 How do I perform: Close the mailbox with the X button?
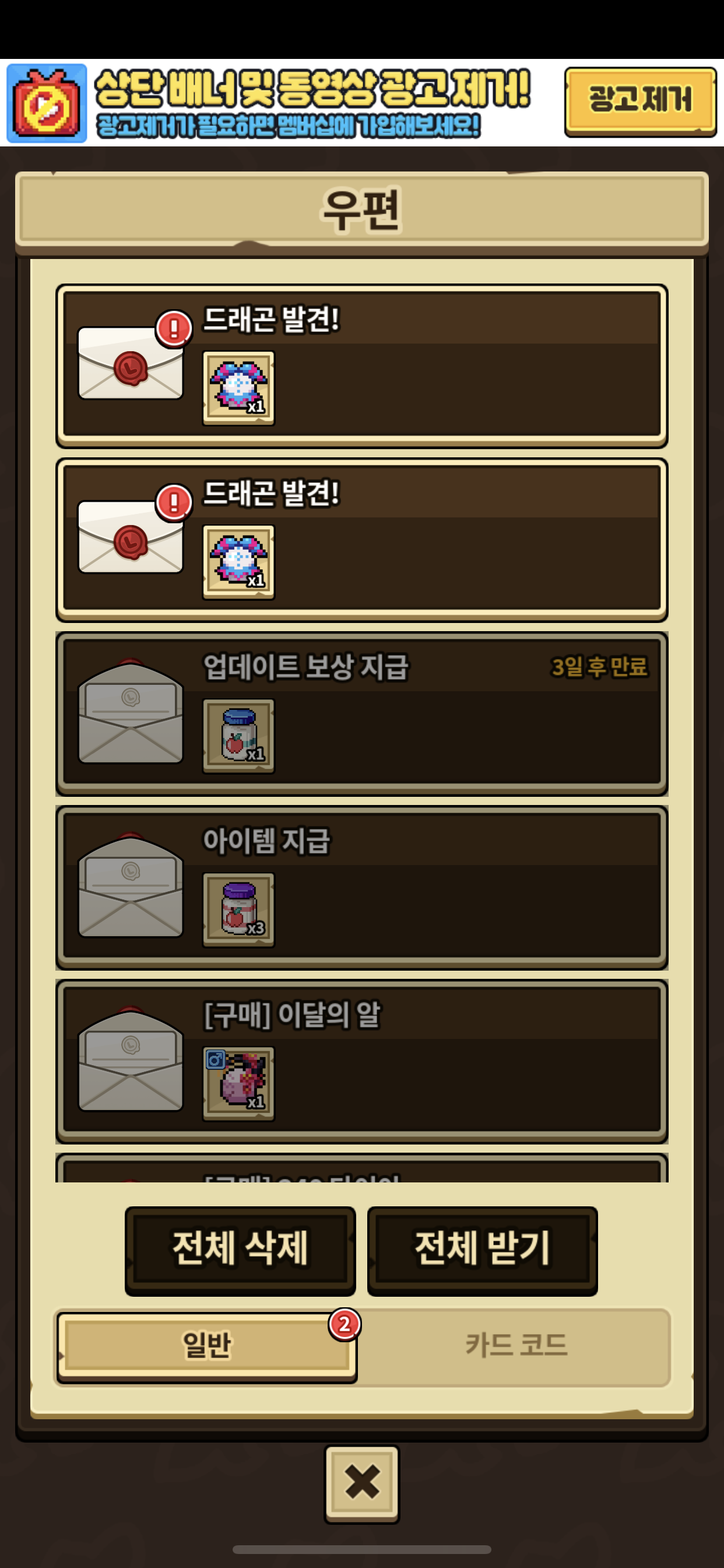362,1483
